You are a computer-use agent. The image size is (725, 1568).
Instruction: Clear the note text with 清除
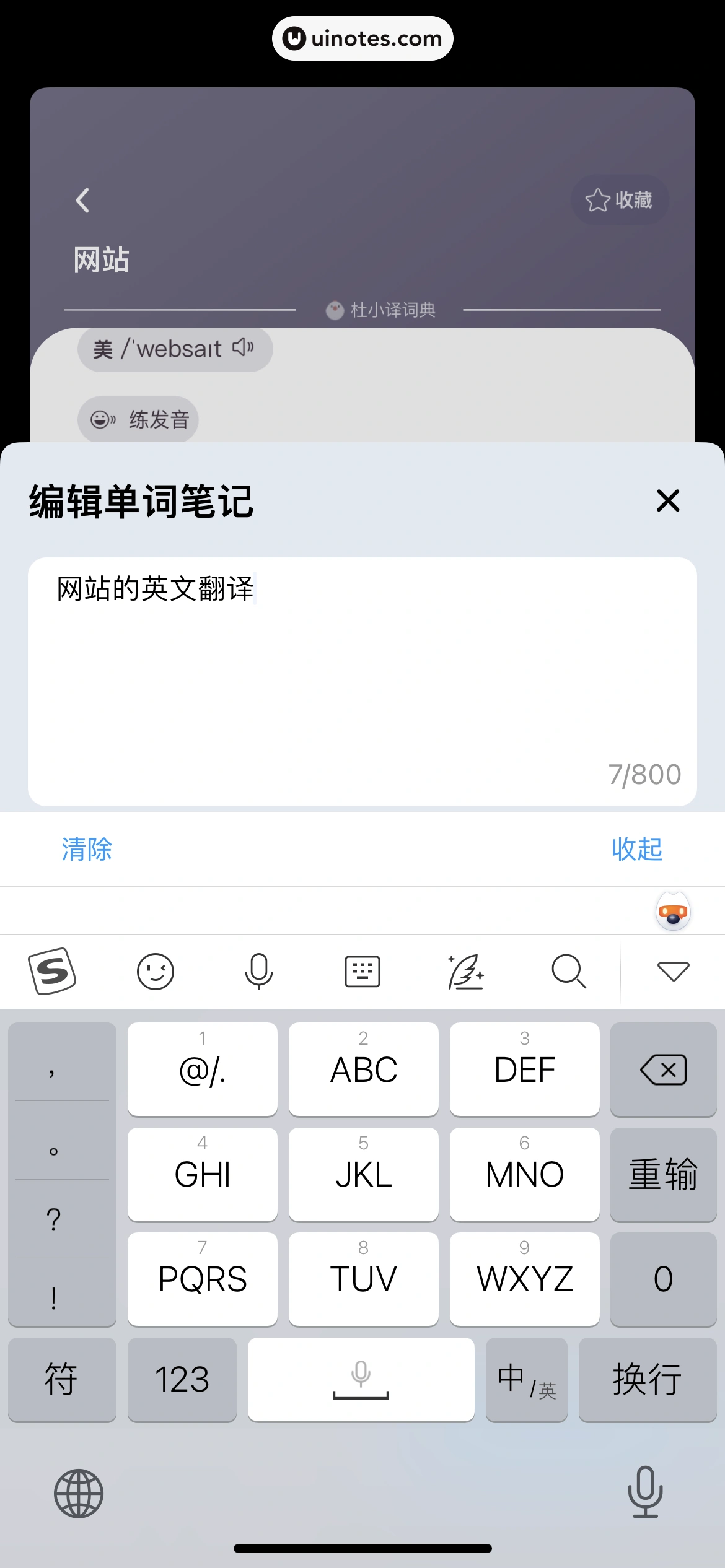coord(87,850)
